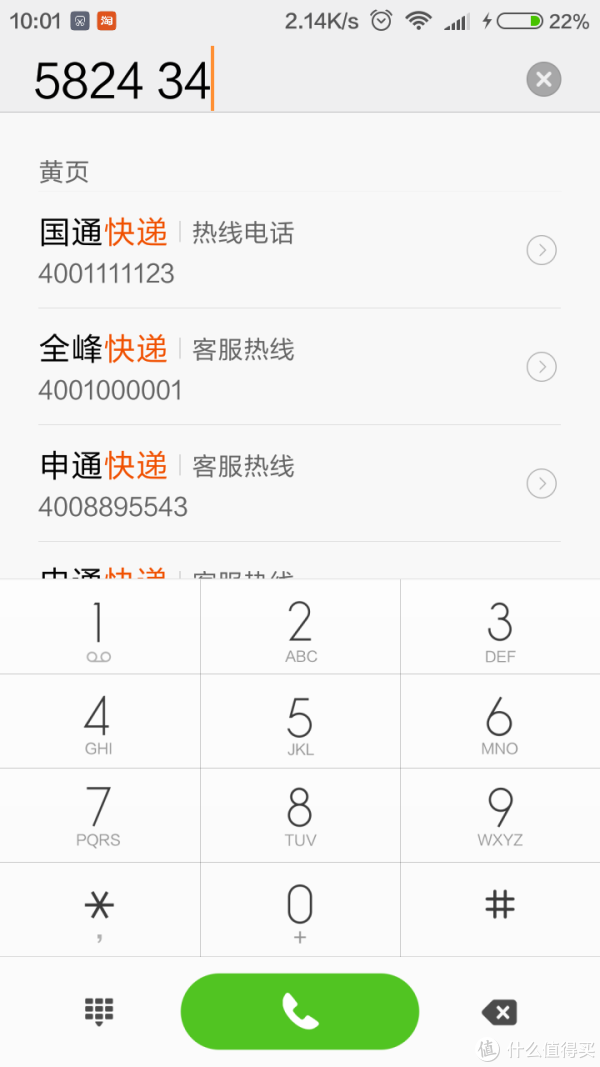Clear the dialed number field
Viewport: 600px width, 1067px height.
tap(544, 80)
